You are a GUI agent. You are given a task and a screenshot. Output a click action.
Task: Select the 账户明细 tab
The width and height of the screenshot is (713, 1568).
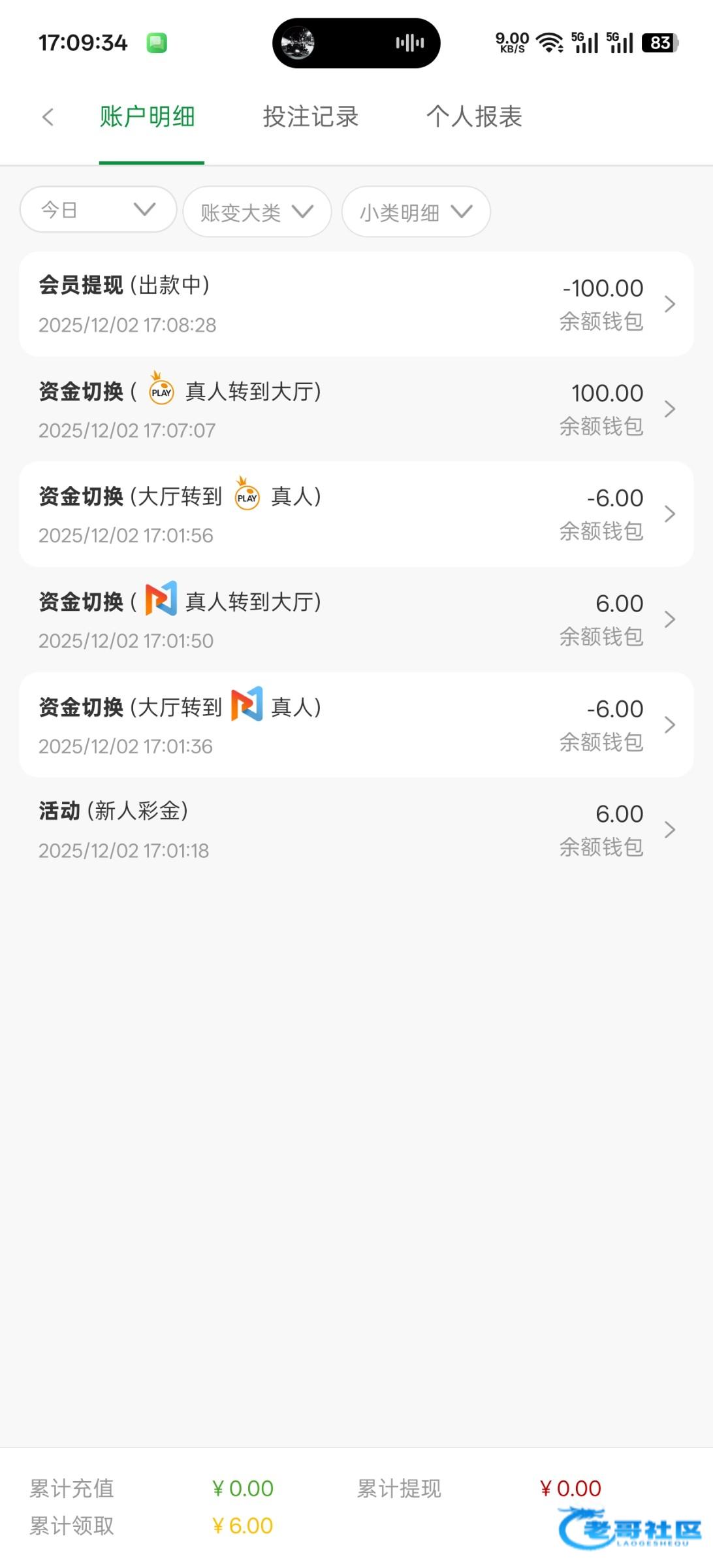148,118
